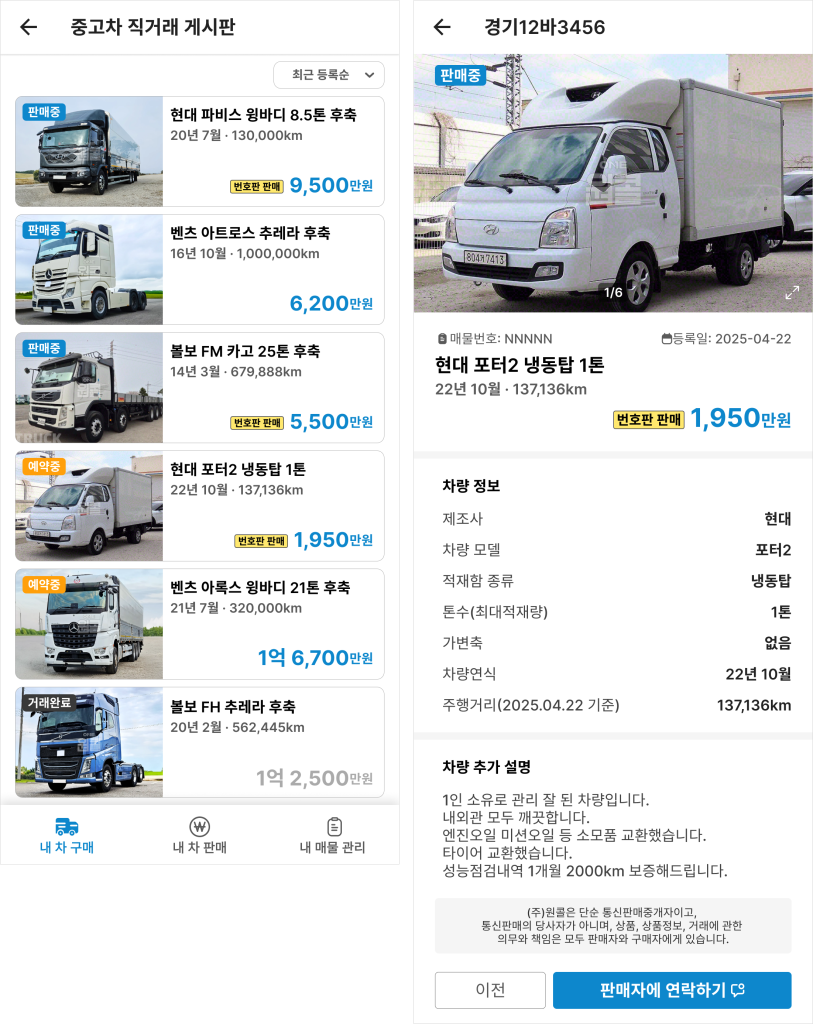Go back from 경기12바3456 detail page

point(442,27)
